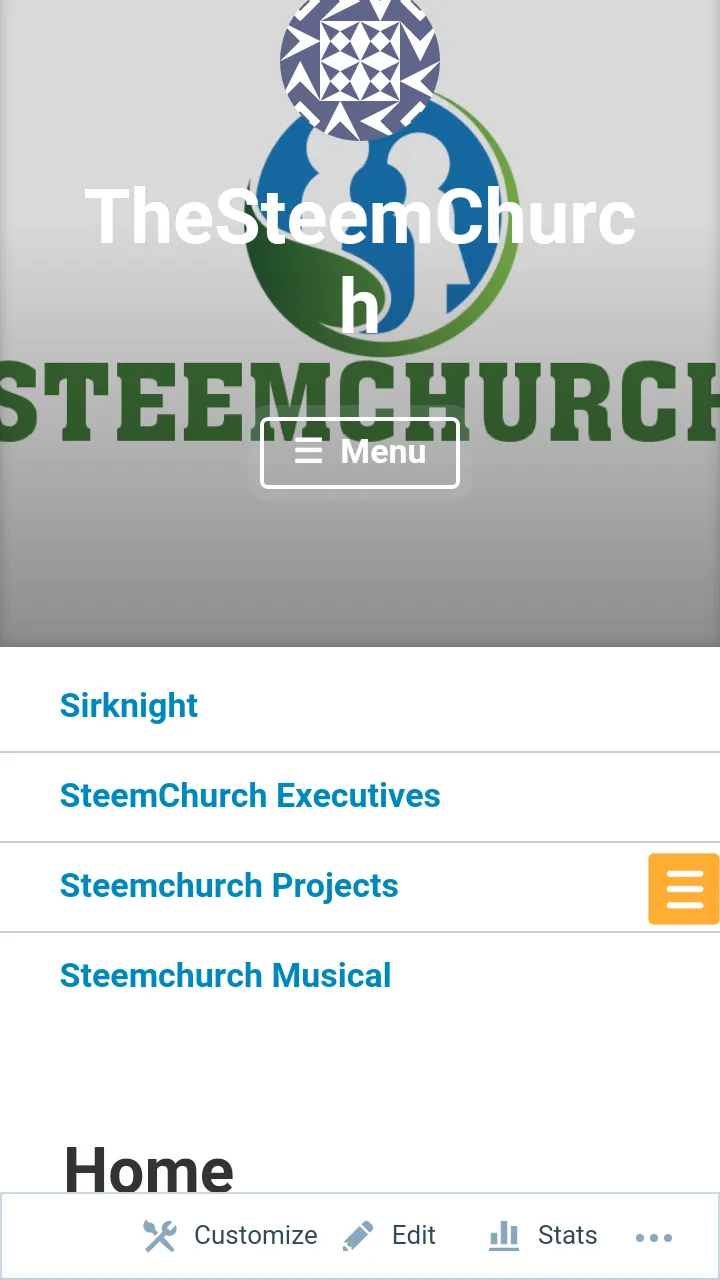Open the Customize tool
This screenshot has height=1280, width=720.
pos(231,1236)
